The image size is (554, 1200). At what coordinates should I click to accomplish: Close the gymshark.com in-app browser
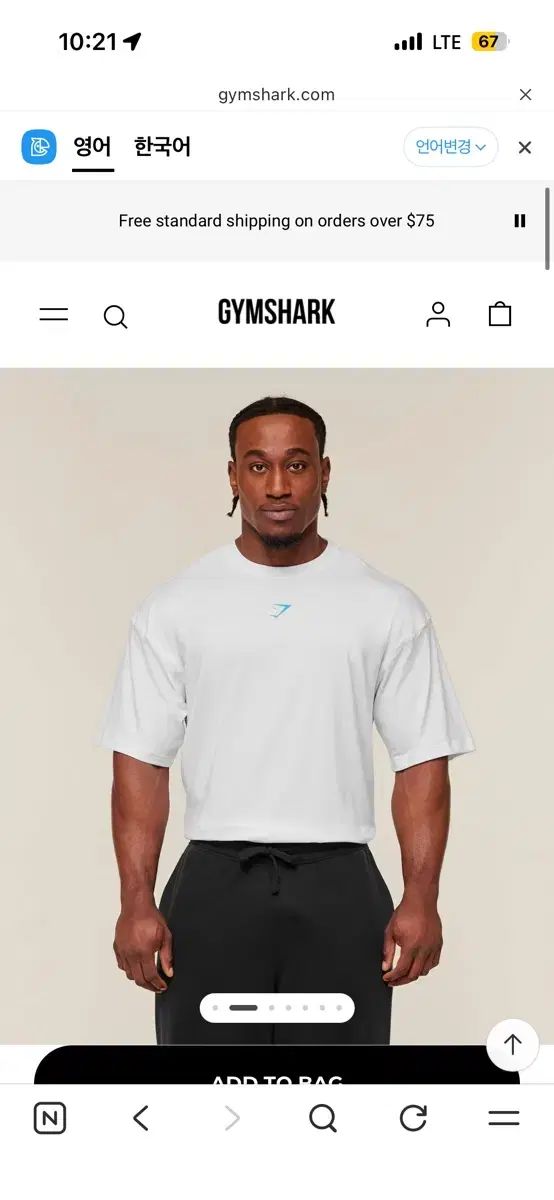(525, 95)
